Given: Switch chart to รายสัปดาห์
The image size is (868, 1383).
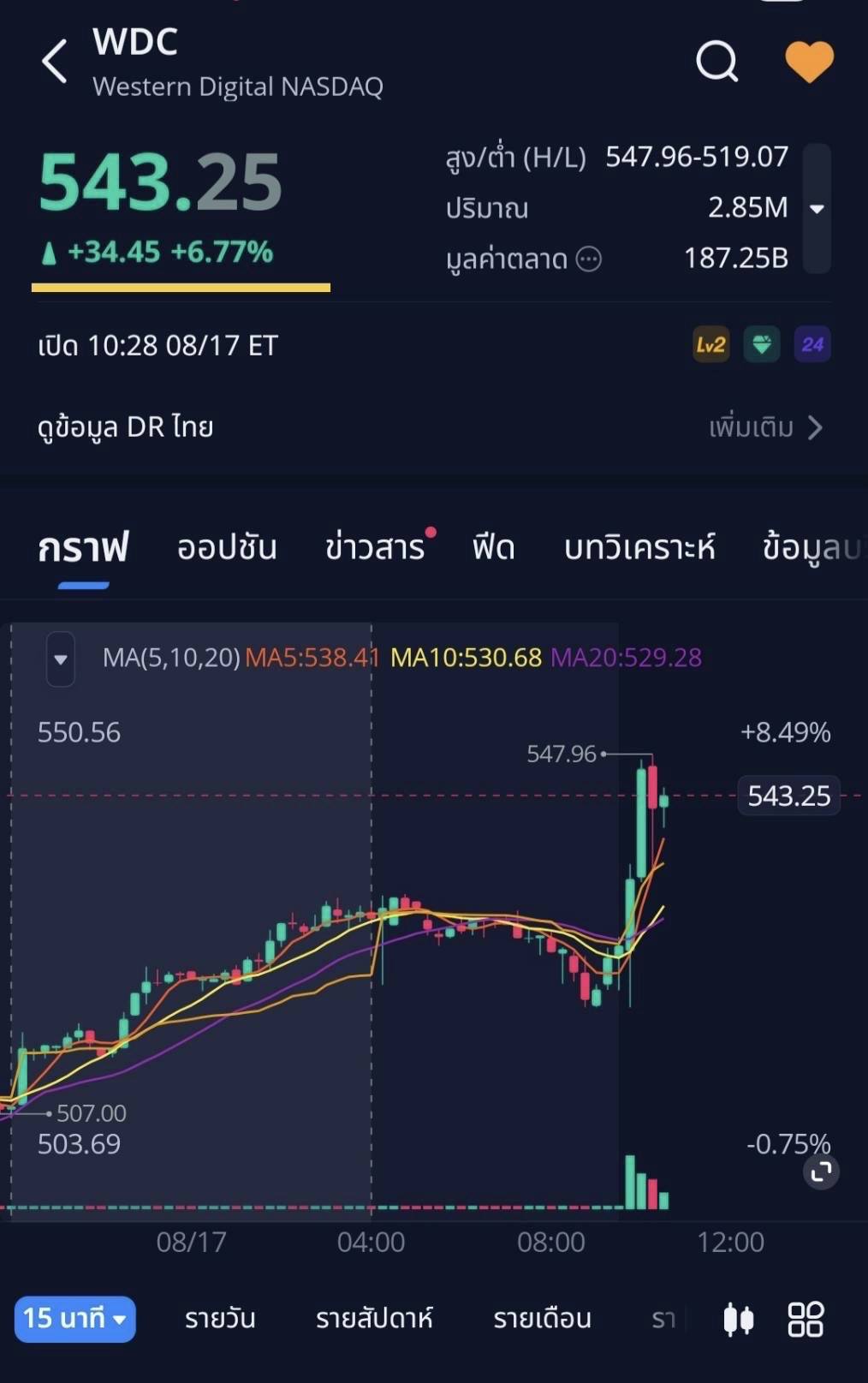Looking at the screenshot, I should (x=374, y=1319).
